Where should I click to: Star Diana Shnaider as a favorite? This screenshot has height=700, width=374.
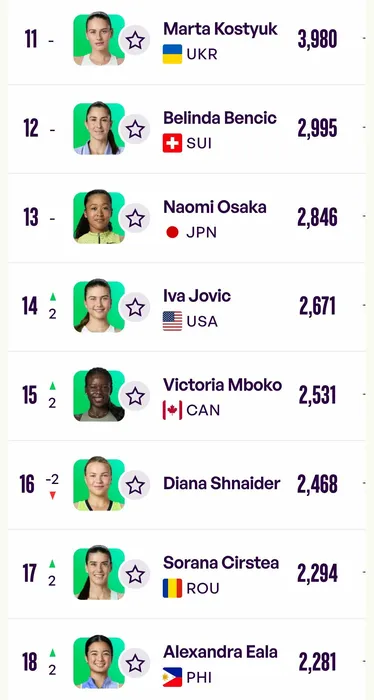(135, 485)
